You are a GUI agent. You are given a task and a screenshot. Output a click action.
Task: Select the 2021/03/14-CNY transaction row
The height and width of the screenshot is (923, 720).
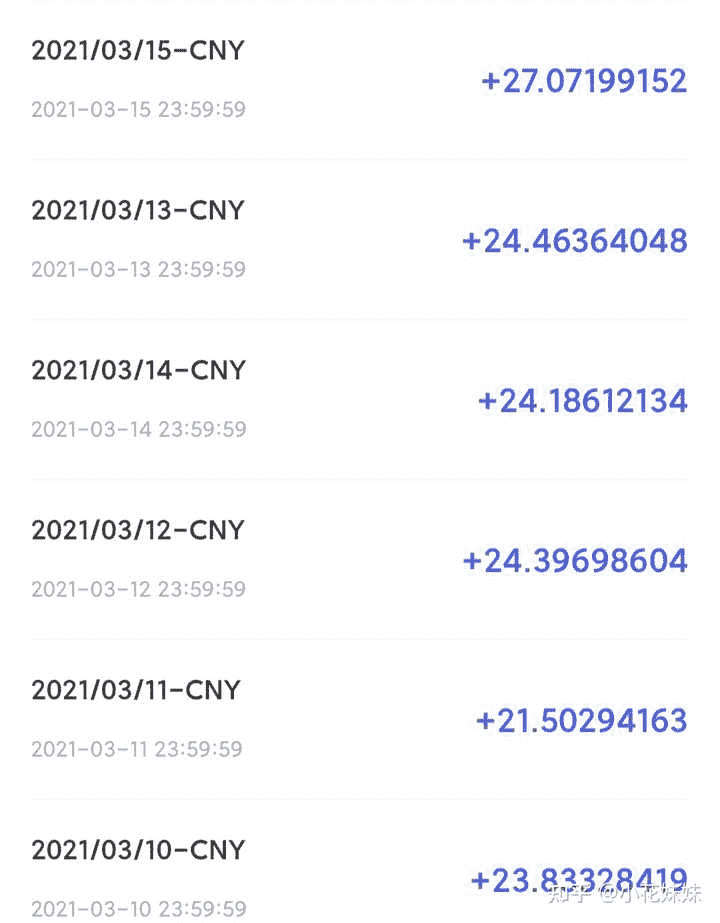[x=138, y=371]
